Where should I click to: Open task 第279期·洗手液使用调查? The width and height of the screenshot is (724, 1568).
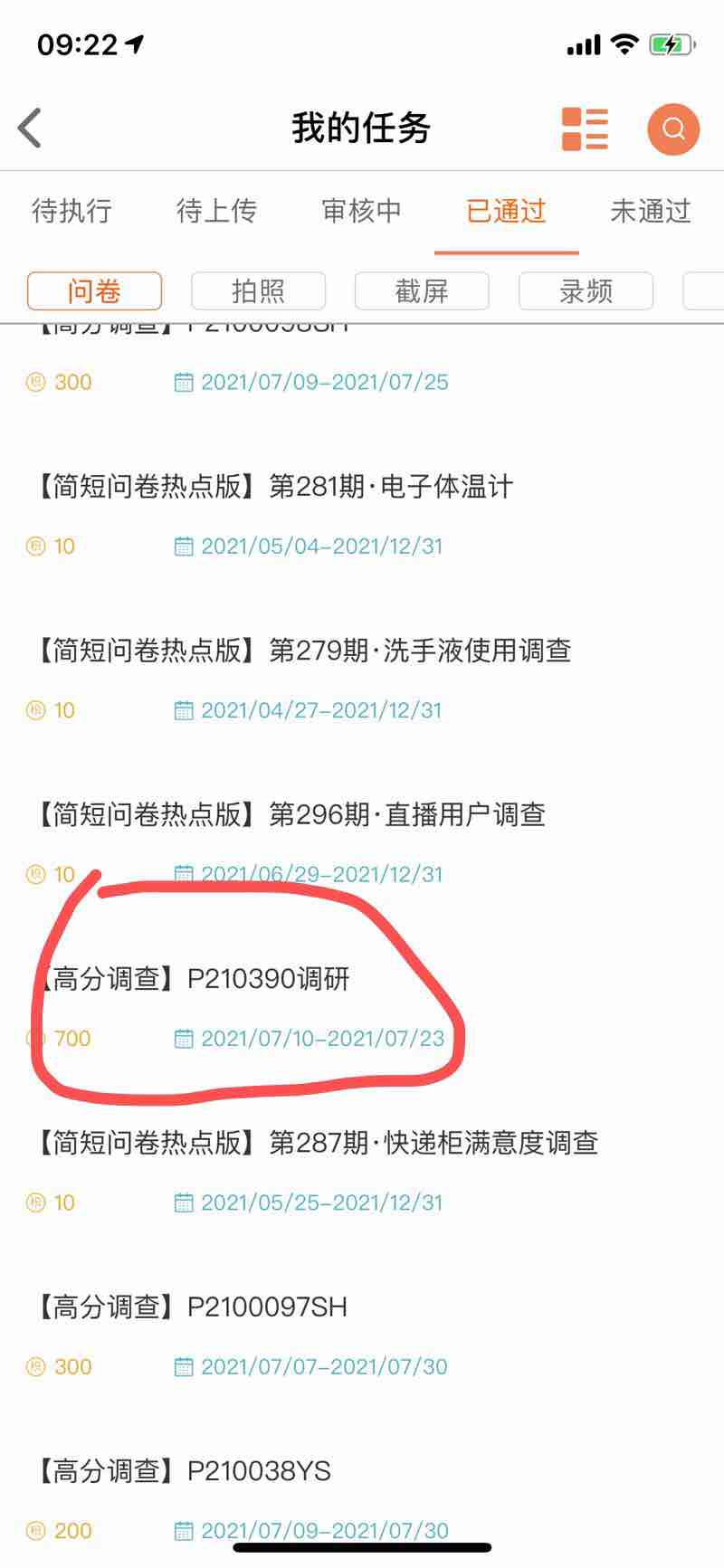point(362,678)
